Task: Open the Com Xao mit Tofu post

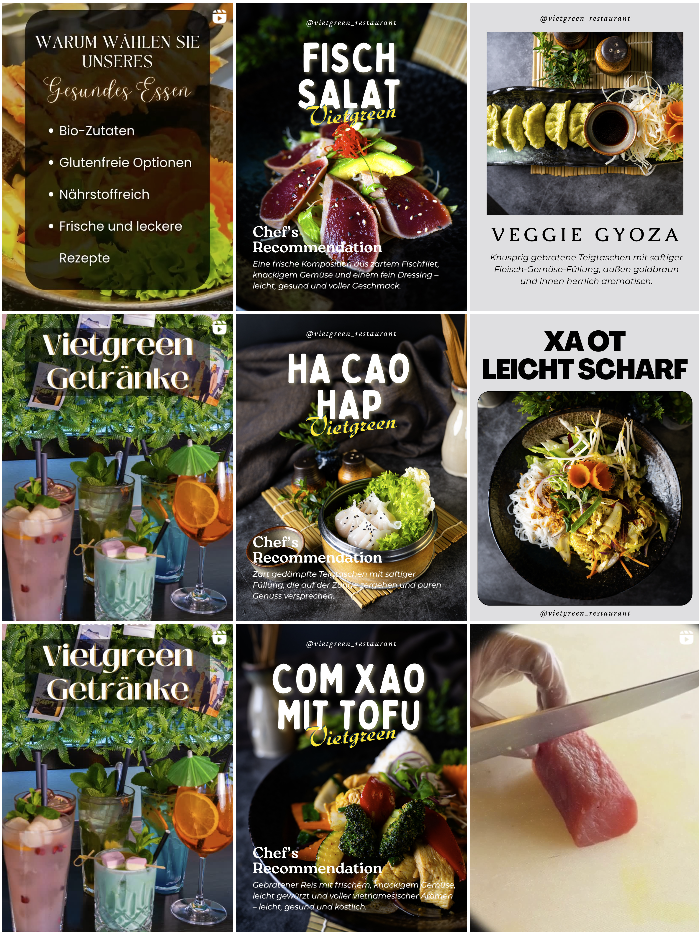Action: click(351, 777)
